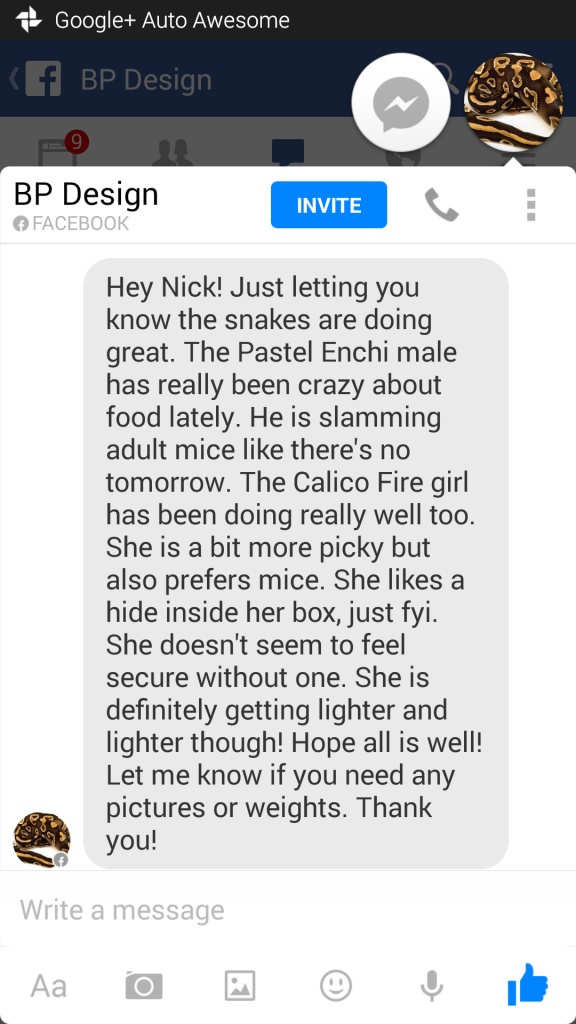Tap the blue INVITE button

pos(328,205)
